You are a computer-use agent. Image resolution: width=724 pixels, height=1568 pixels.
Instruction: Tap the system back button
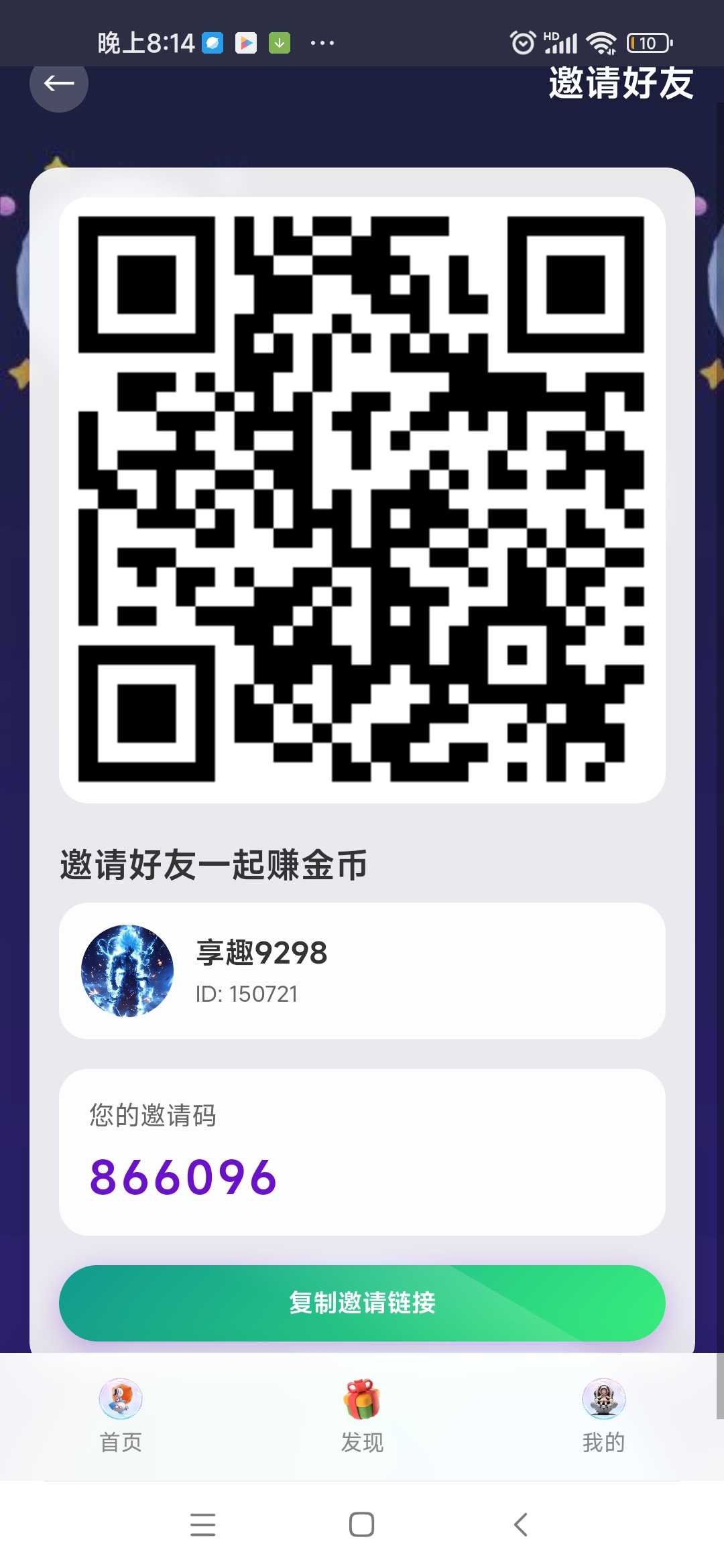[x=521, y=1524]
